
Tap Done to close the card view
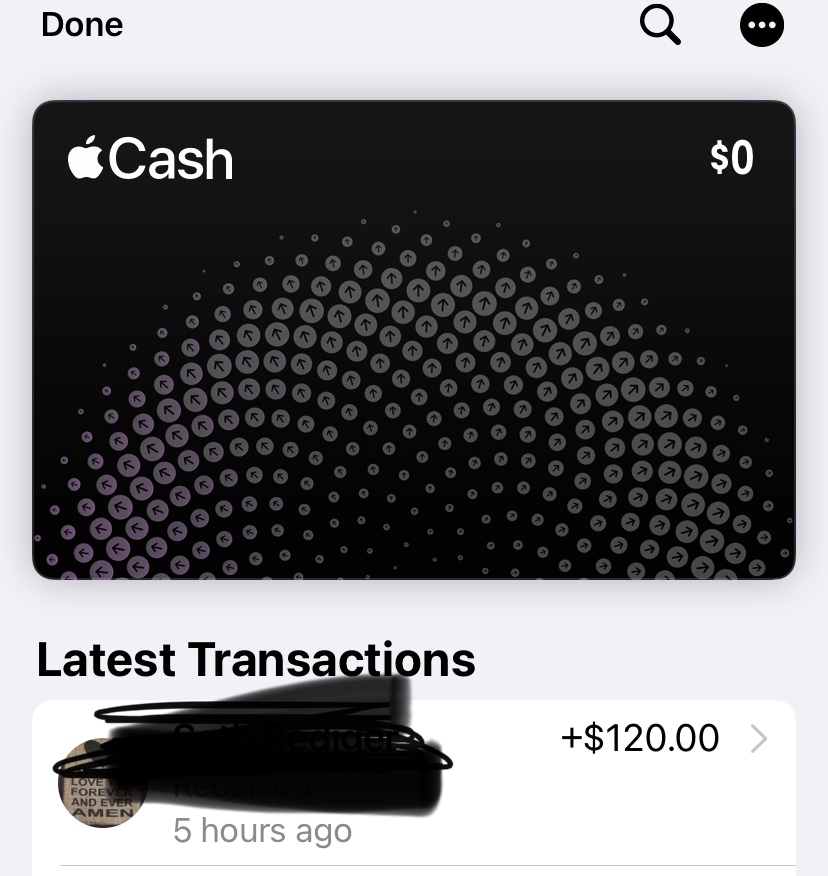(82, 25)
